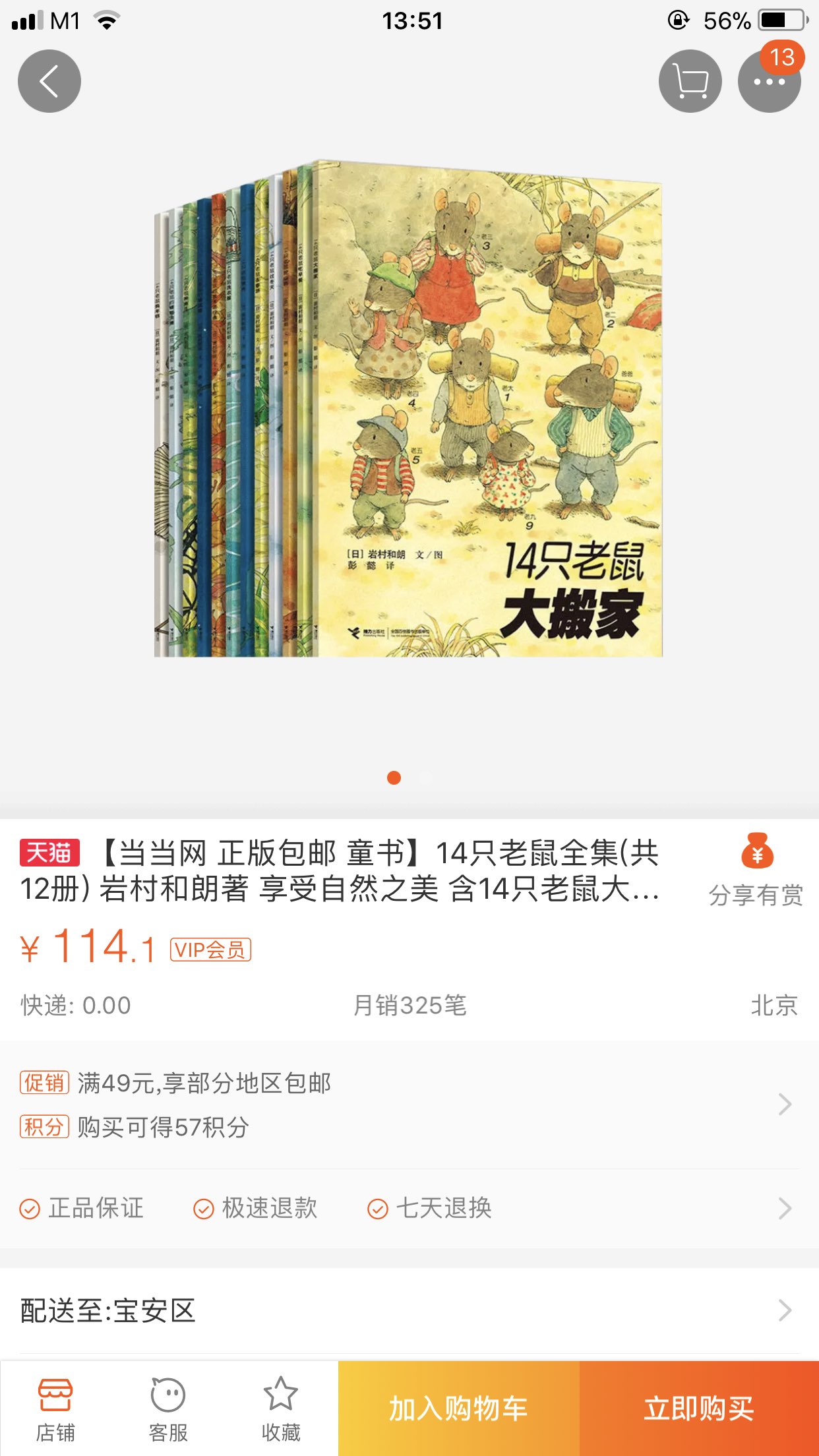View the 14只老鼠 product image
This screenshot has width=819, height=1456.
[409, 409]
